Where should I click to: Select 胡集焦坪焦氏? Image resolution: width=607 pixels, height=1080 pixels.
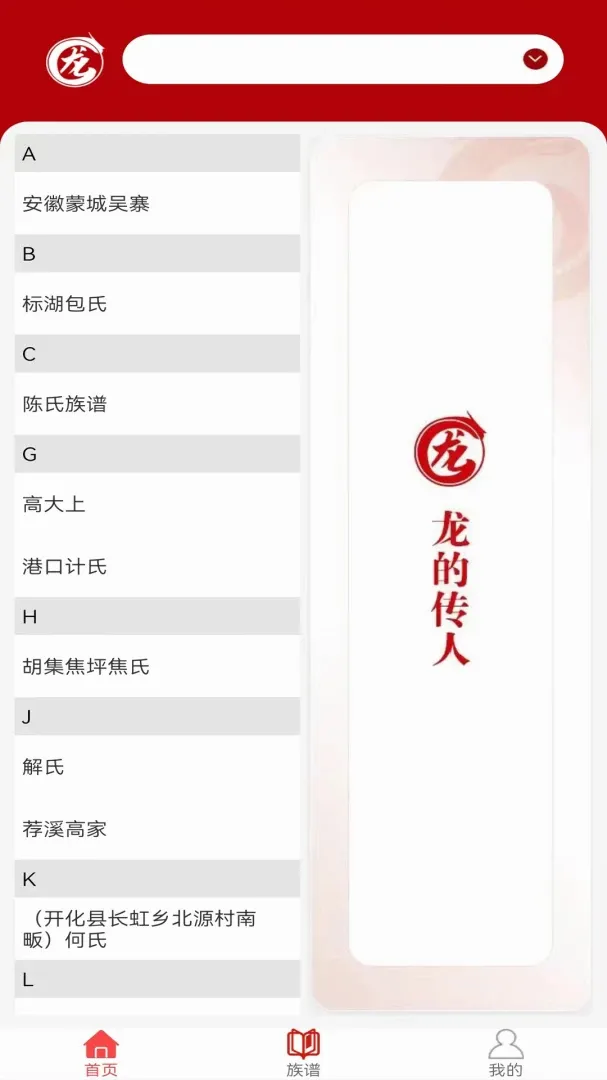click(x=157, y=666)
